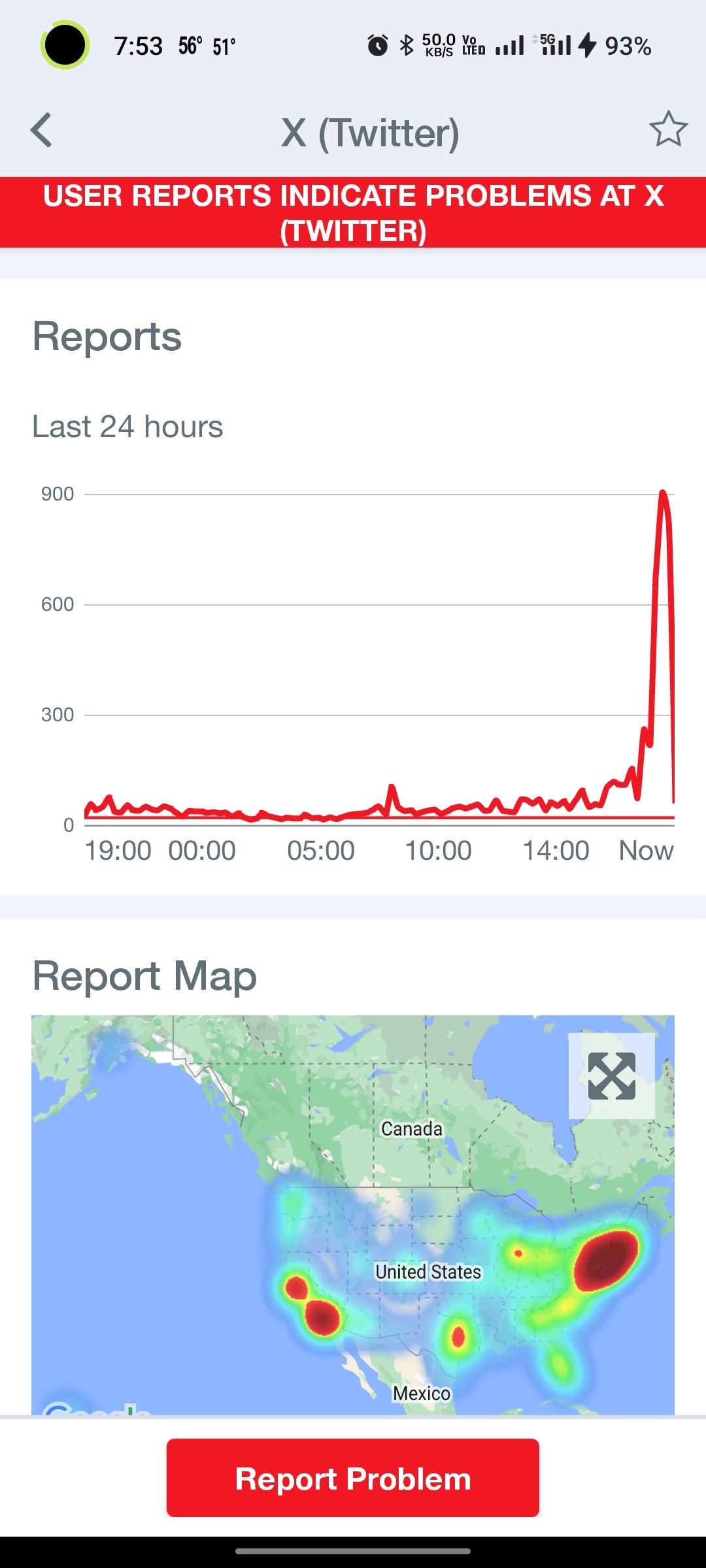Expand the report map to fullscreen
The image size is (706, 1568).
tap(611, 1075)
